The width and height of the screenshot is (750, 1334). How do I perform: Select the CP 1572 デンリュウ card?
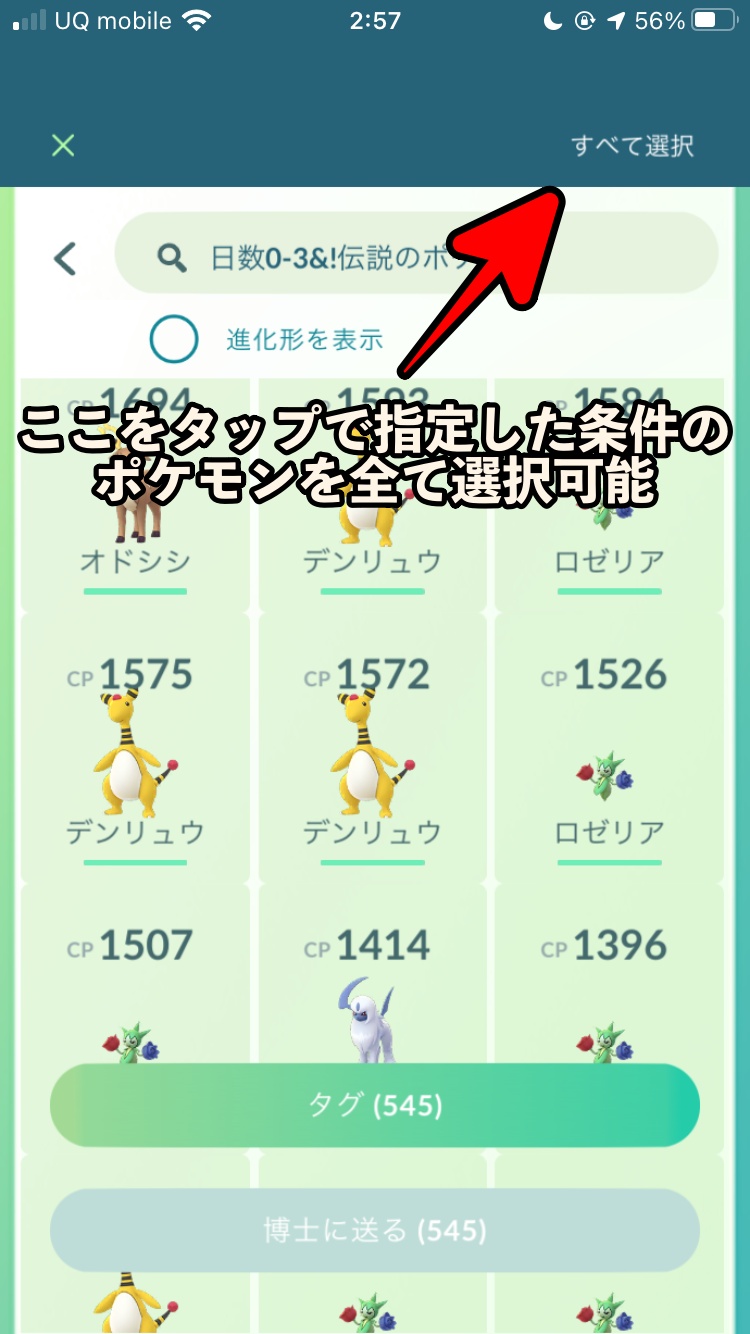tap(372, 750)
